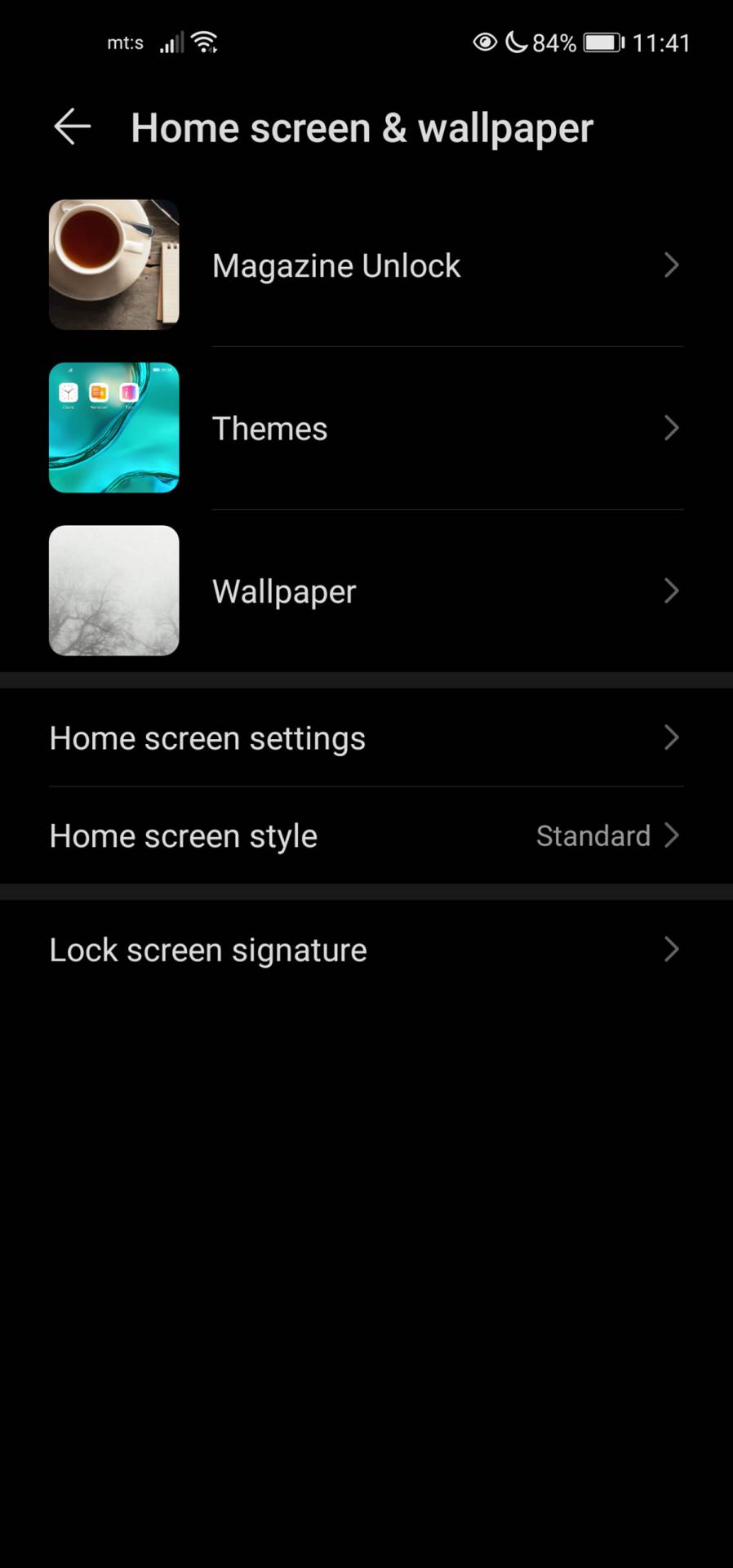733x1568 pixels.
Task: Tap the Wi-Fi icon in the status bar
Action: (206, 41)
